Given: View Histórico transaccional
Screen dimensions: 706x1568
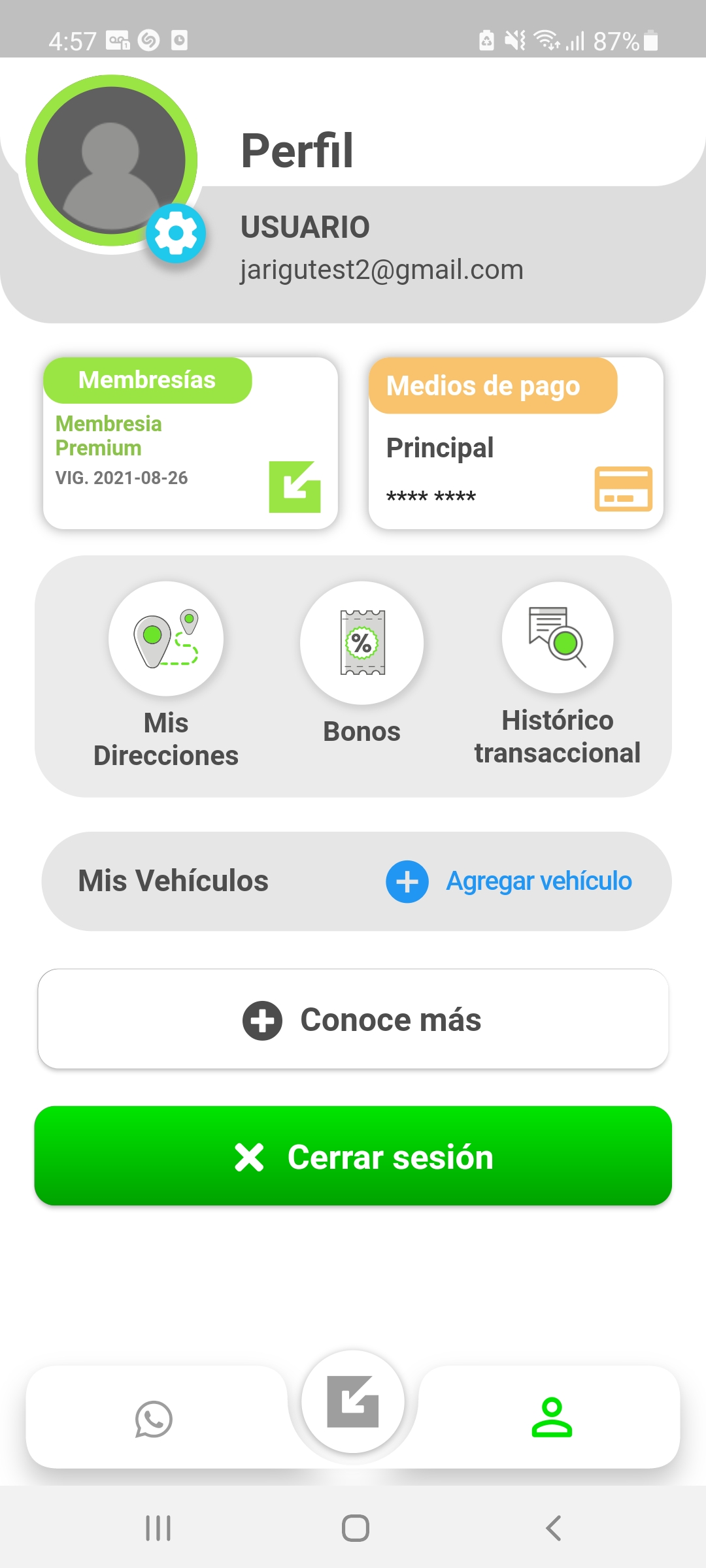Looking at the screenshot, I should pyautogui.click(x=557, y=674).
